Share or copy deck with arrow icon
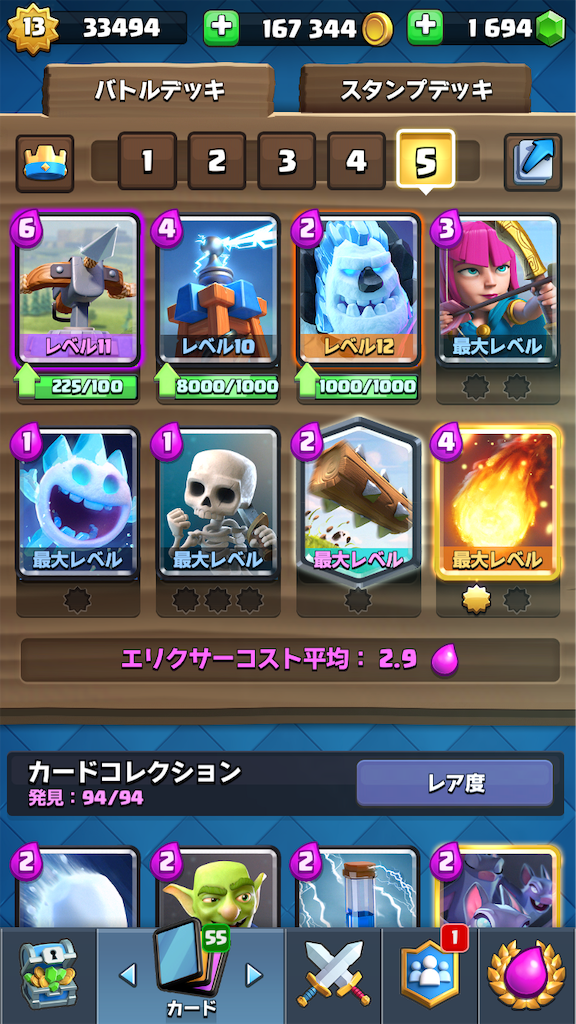The width and height of the screenshot is (576, 1024). pyautogui.click(x=533, y=163)
